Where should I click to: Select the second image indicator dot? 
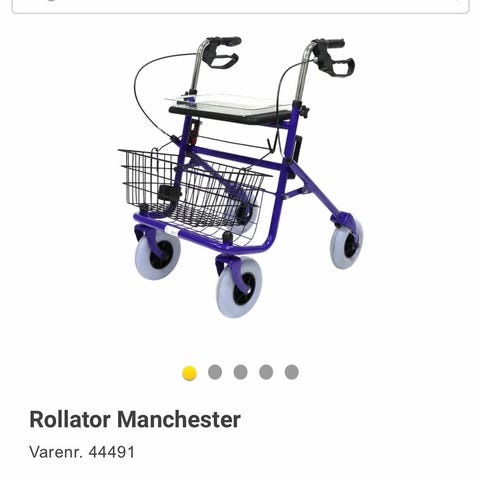[215, 372]
